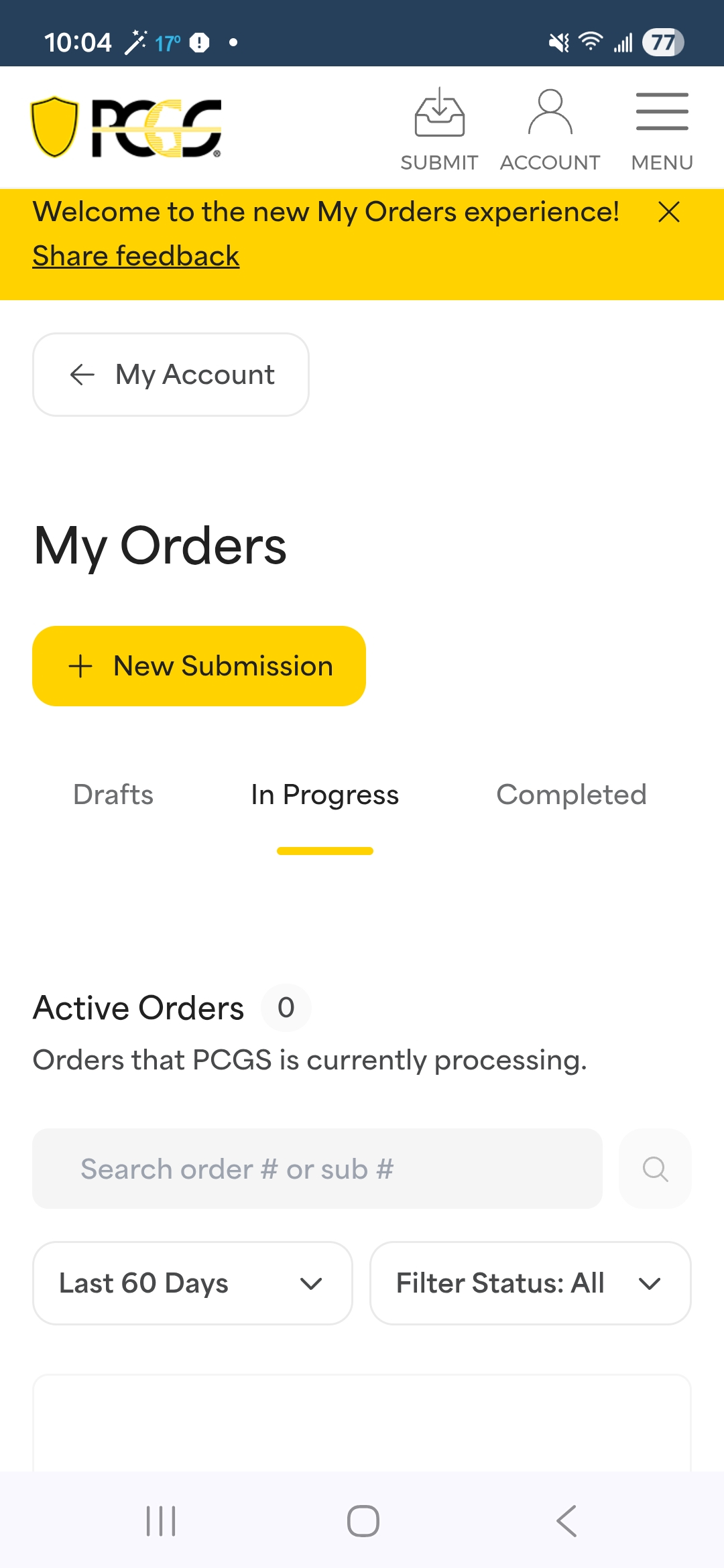Follow the Share feedback link
The height and width of the screenshot is (1568, 724).
[x=136, y=256]
